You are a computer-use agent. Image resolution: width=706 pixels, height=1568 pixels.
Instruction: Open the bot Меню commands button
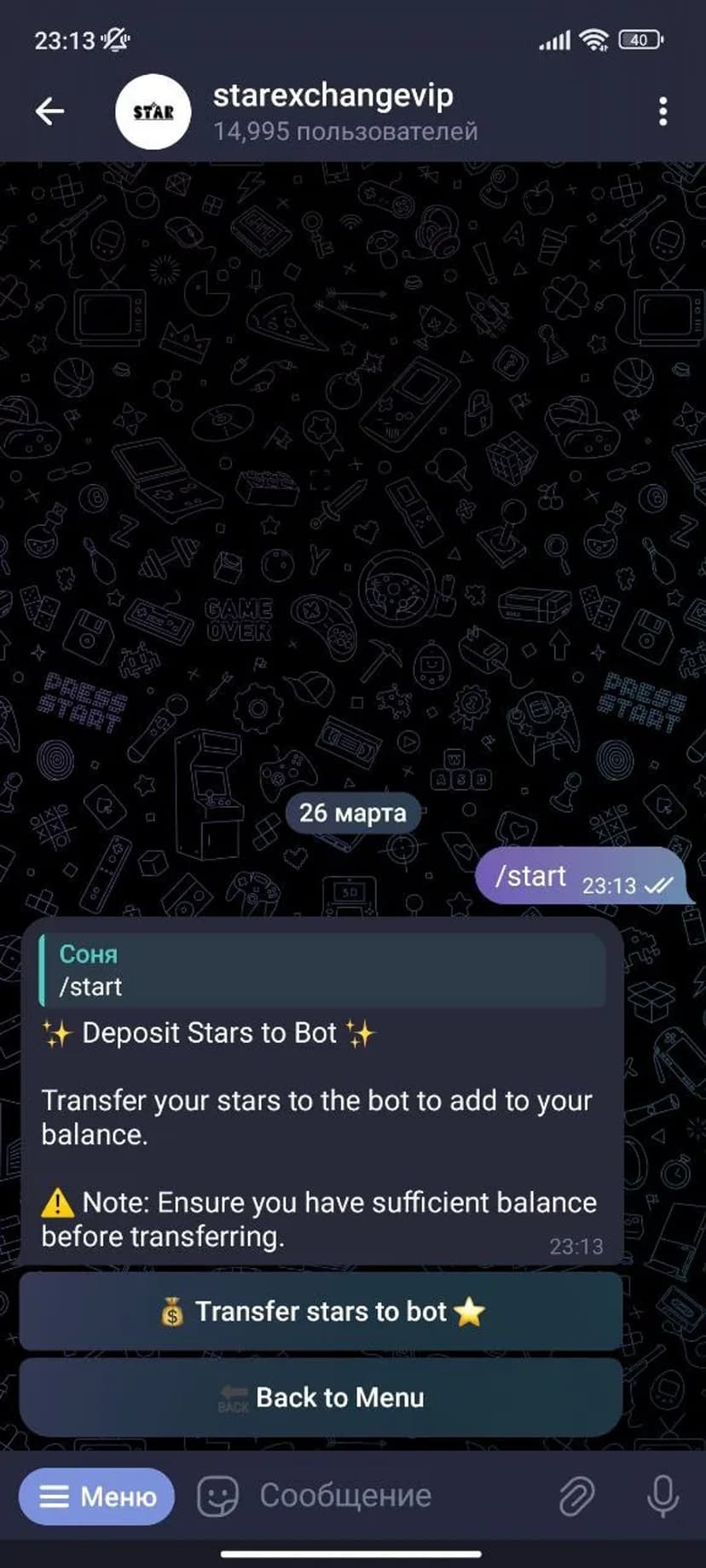[x=96, y=1496]
